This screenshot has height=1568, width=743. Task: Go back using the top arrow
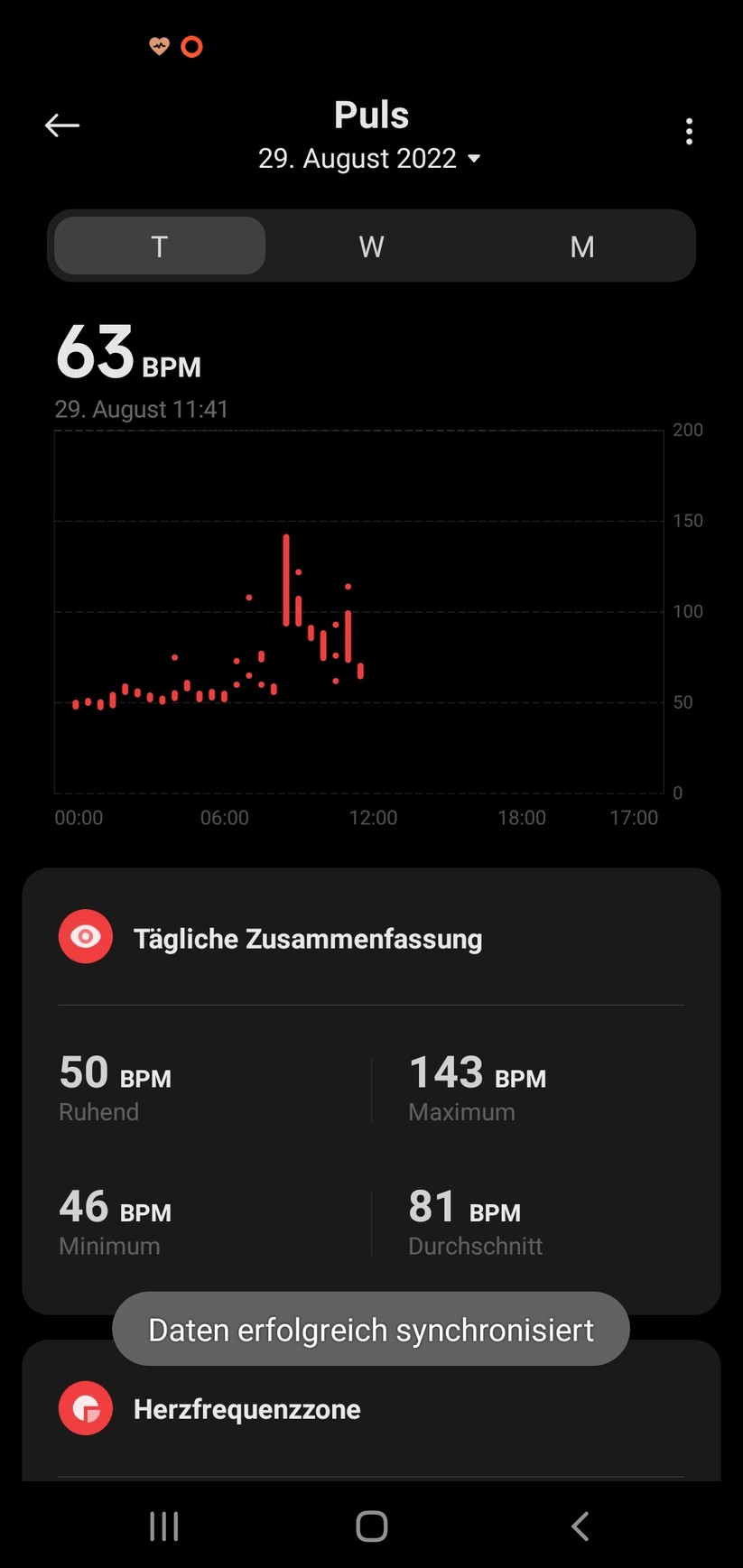pos(62,125)
